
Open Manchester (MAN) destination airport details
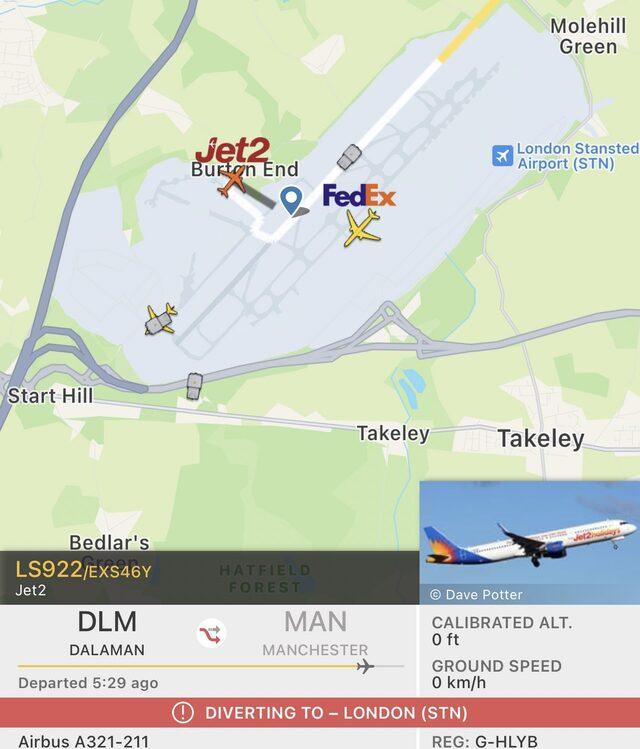[x=315, y=633]
